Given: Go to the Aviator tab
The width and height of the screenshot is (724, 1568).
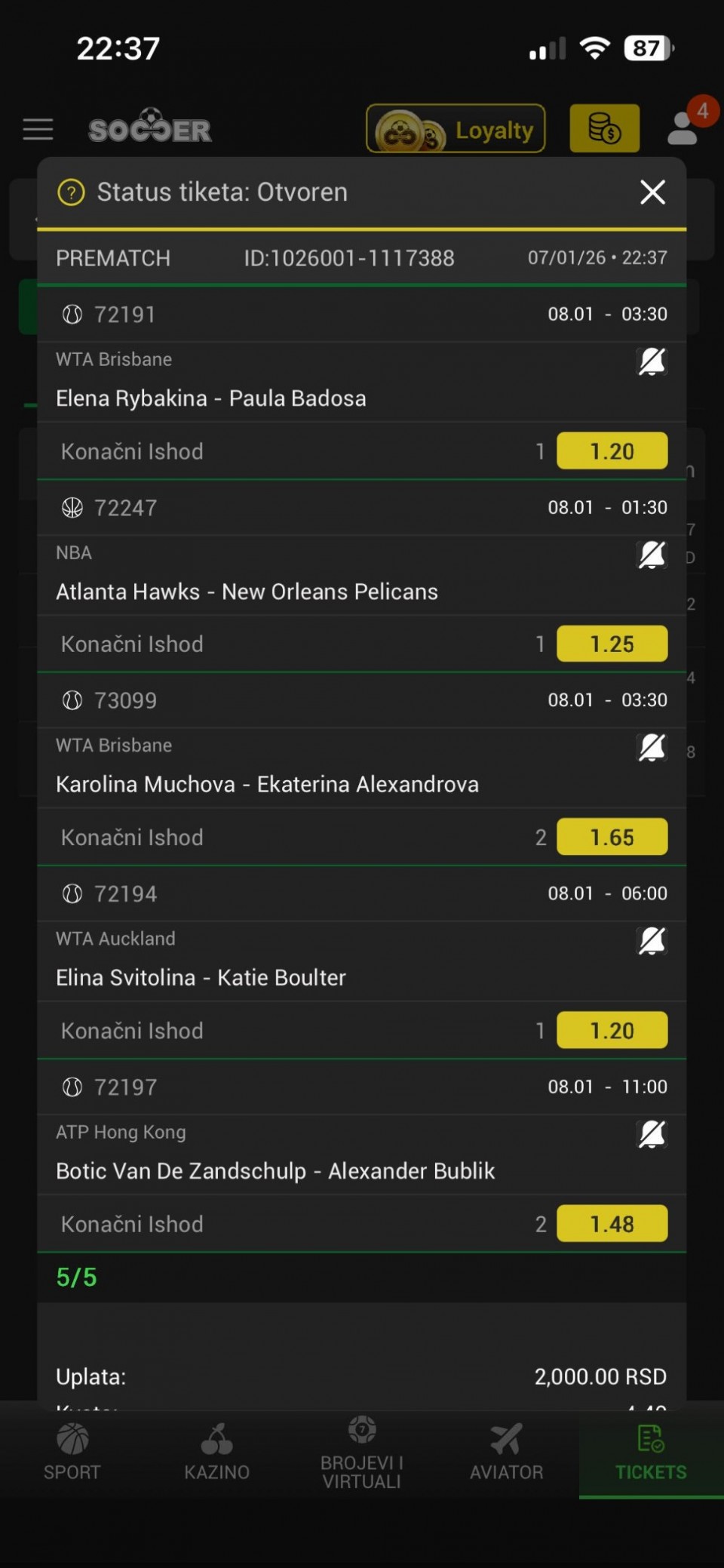Looking at the screenshot, I should tap(506, 1452).
